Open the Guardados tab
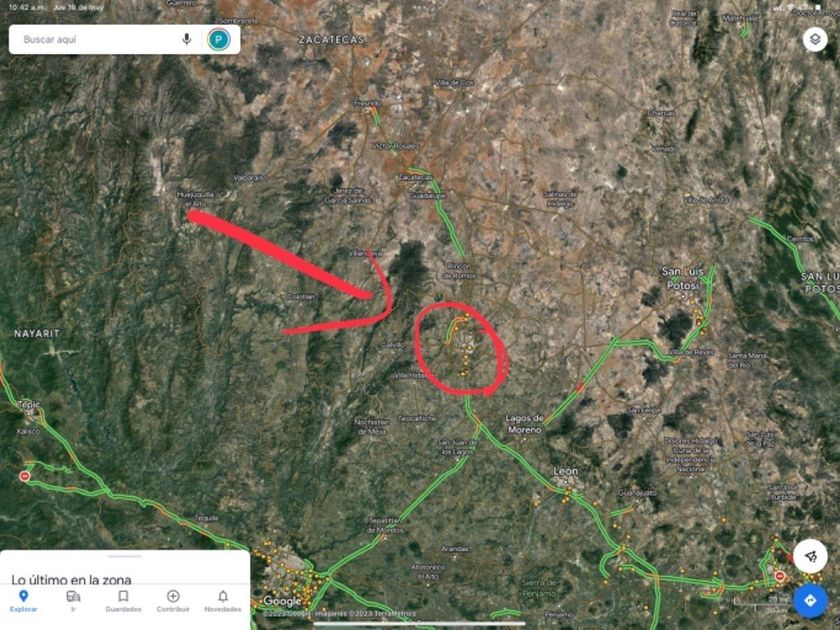Screen dimensions: 840x630 123,600
